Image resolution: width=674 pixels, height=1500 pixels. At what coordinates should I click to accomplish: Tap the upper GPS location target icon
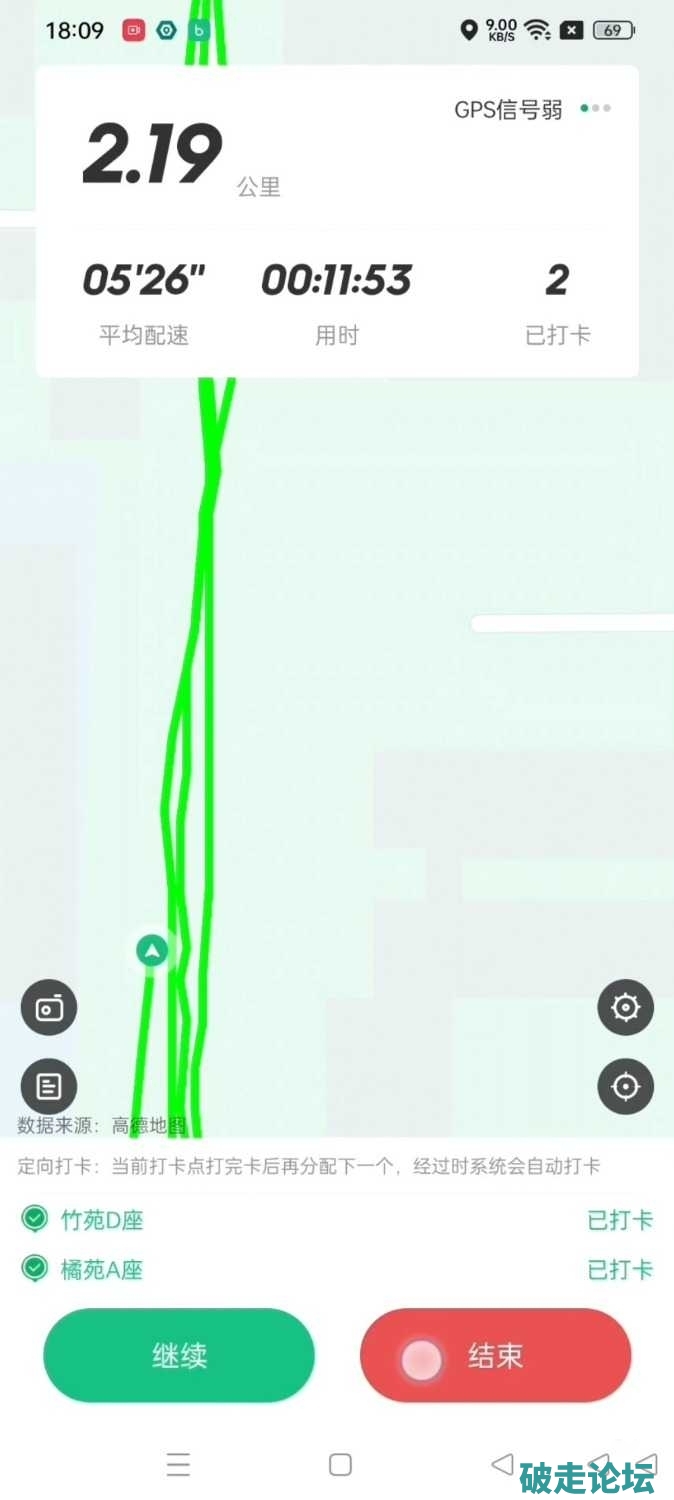coord(625,1007)
